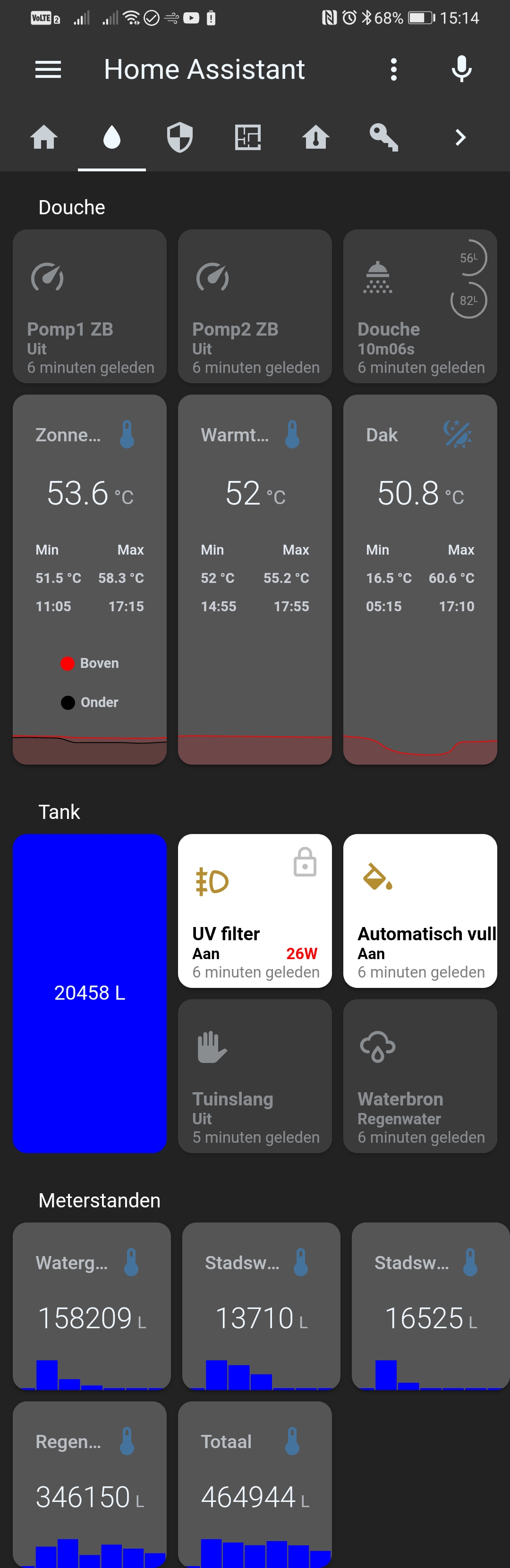Toggle the Pomp2 ZB pump tile

[x=255, y=306]
